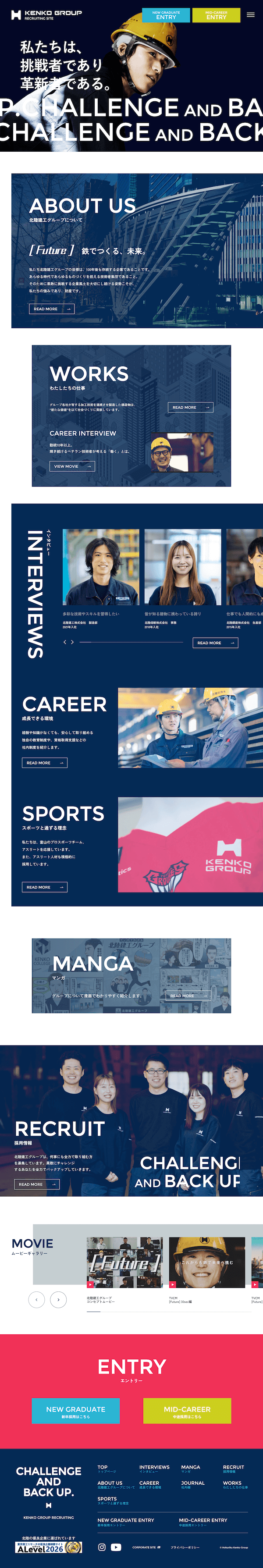The height and width of the screenshot is (1568, 263).
Task: Tap VIEW MOVIE under Career Interview
Action: [72, 466]
